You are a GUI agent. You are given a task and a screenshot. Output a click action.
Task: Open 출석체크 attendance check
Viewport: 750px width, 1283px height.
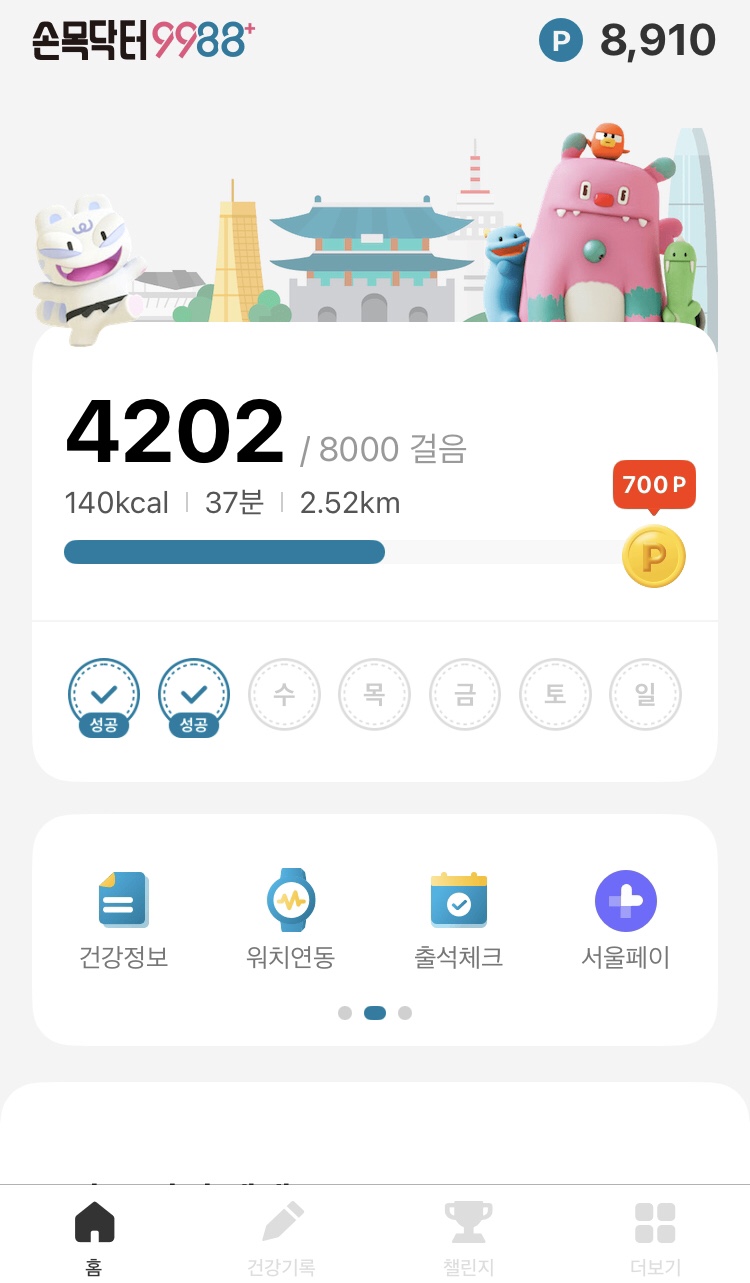[x=458, y=920]
